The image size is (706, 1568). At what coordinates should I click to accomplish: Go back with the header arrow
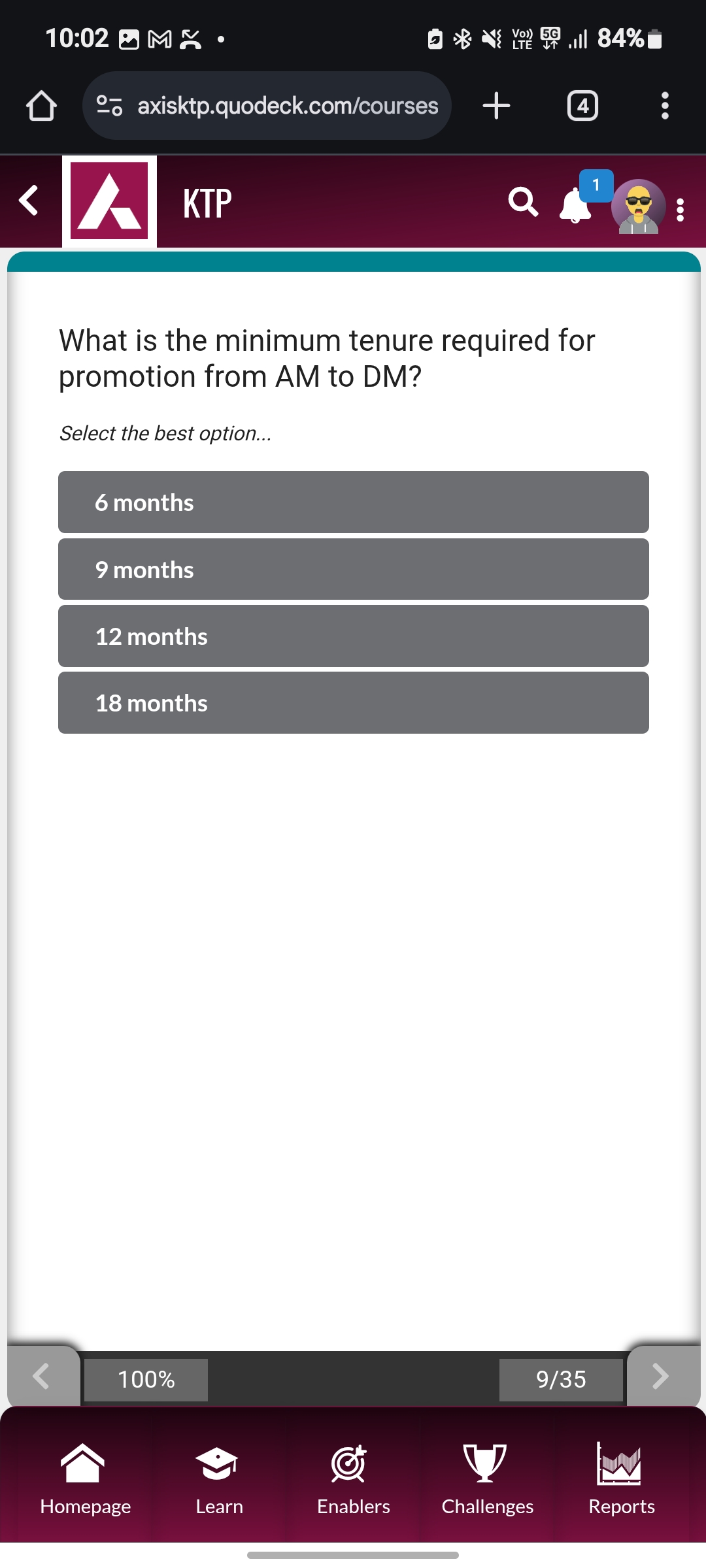29,201
